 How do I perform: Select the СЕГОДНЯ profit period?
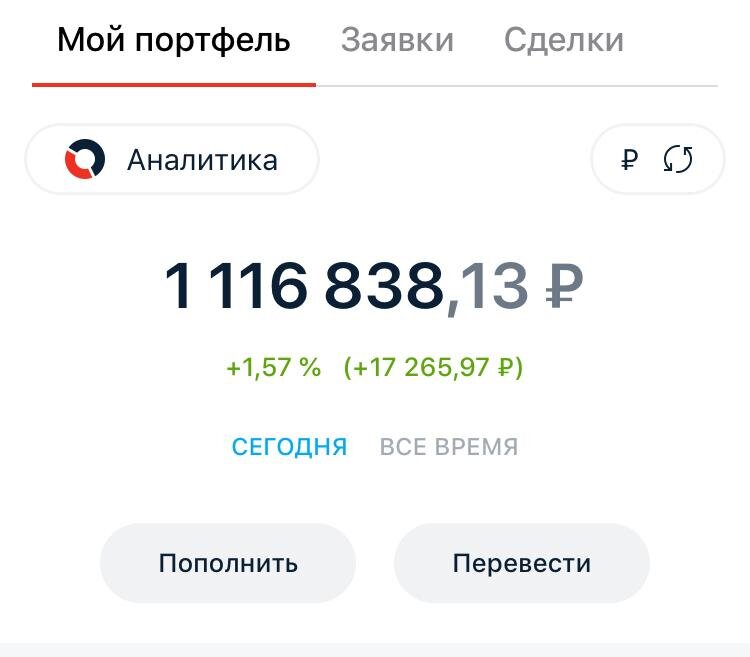coord(289,447)
